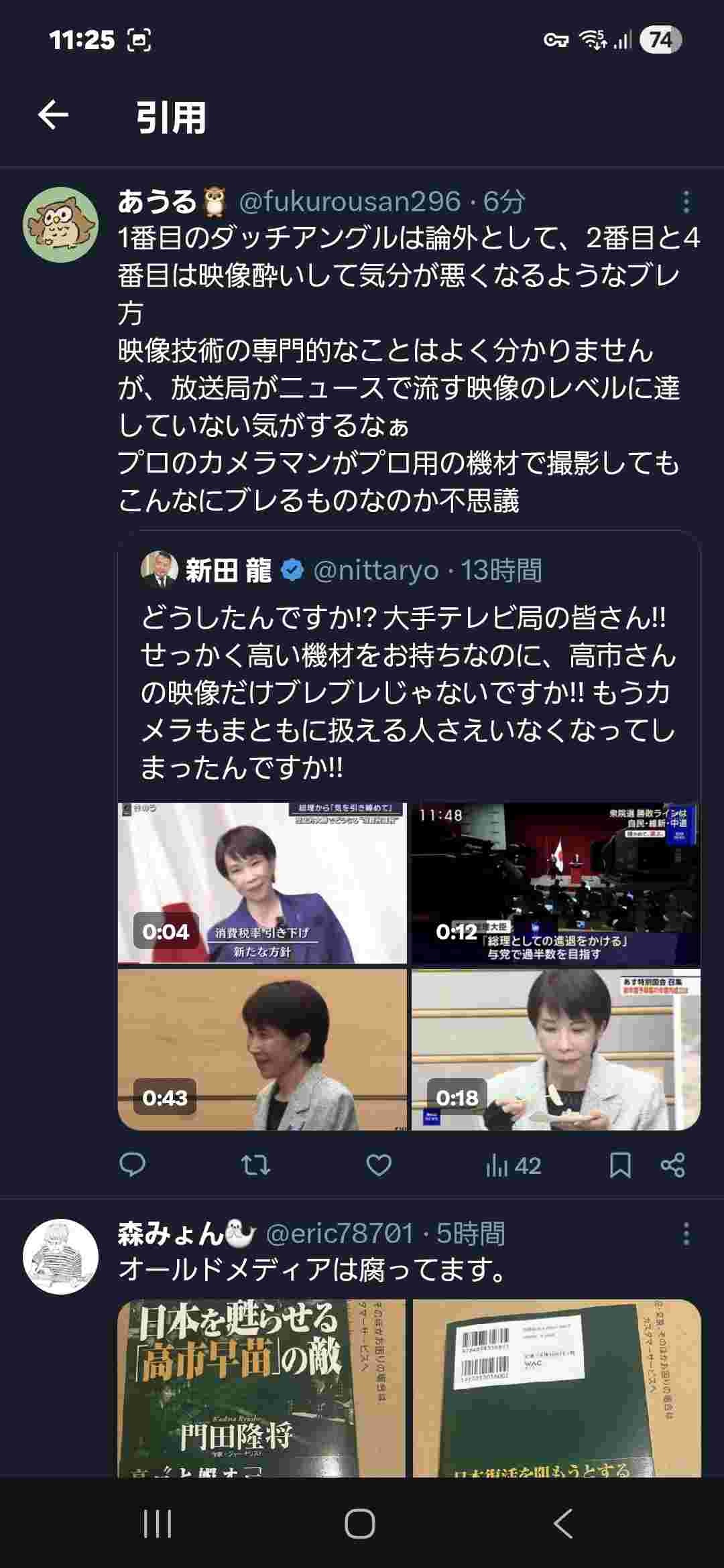Share あうる's post
724x1568 pixels.
pyautogui.click(x=672, y=1165)
